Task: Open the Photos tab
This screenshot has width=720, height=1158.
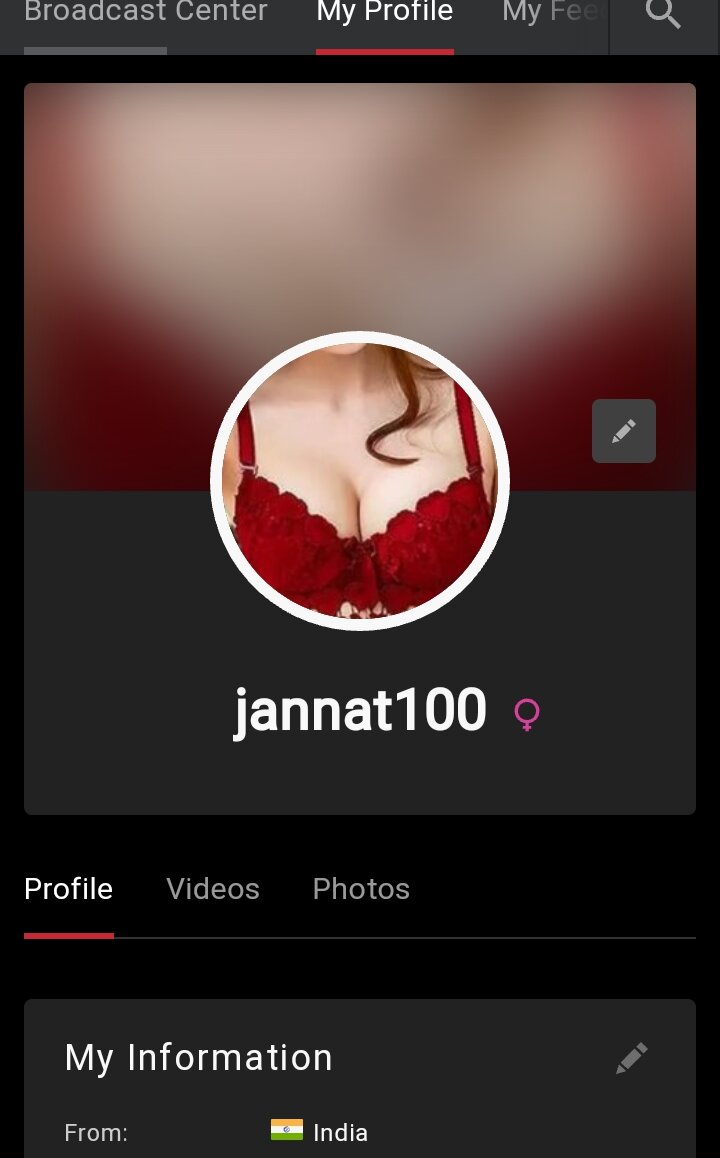Action: 361,889
